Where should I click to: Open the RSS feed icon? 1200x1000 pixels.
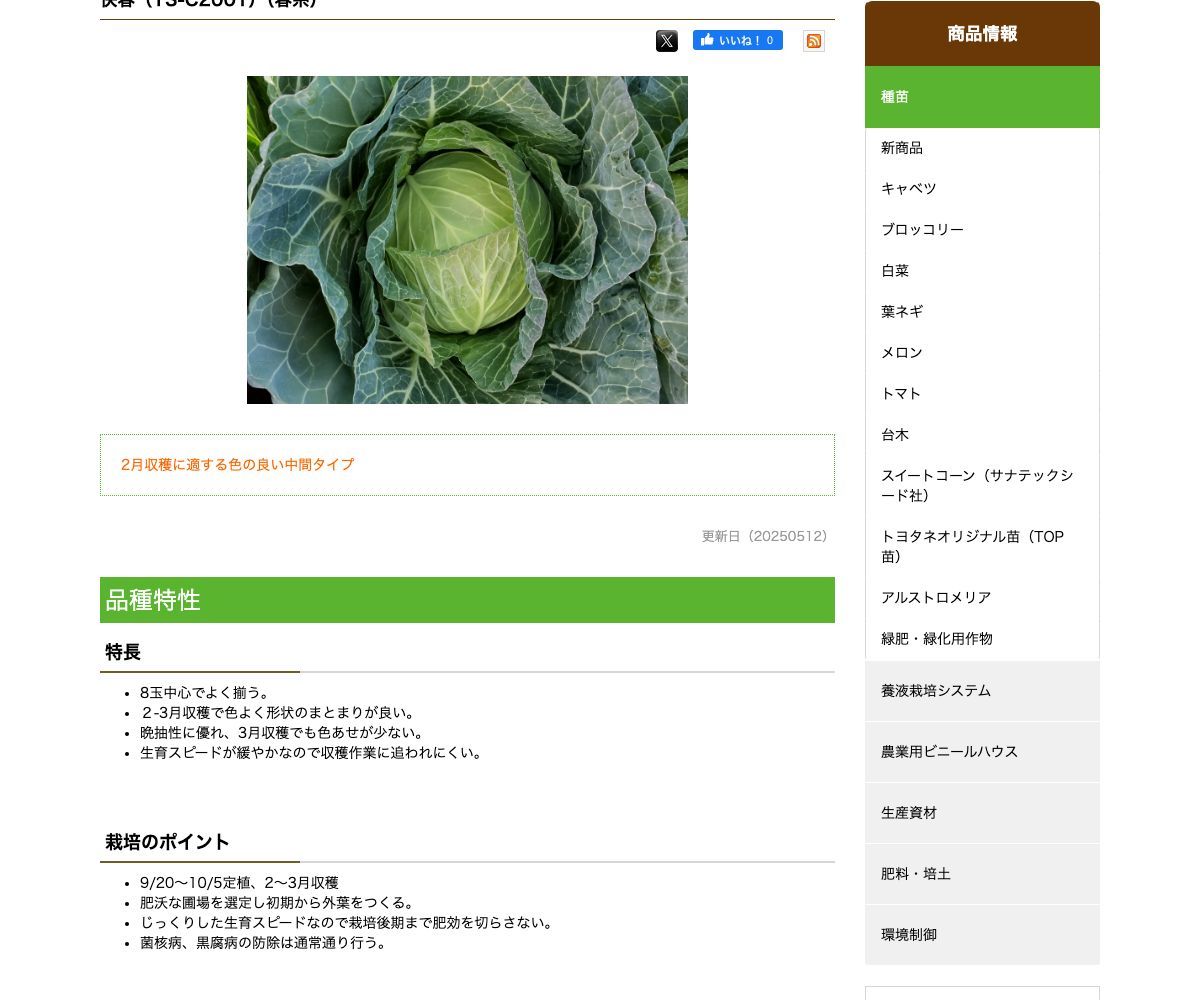pyautogui.click(x=814, y=41)
